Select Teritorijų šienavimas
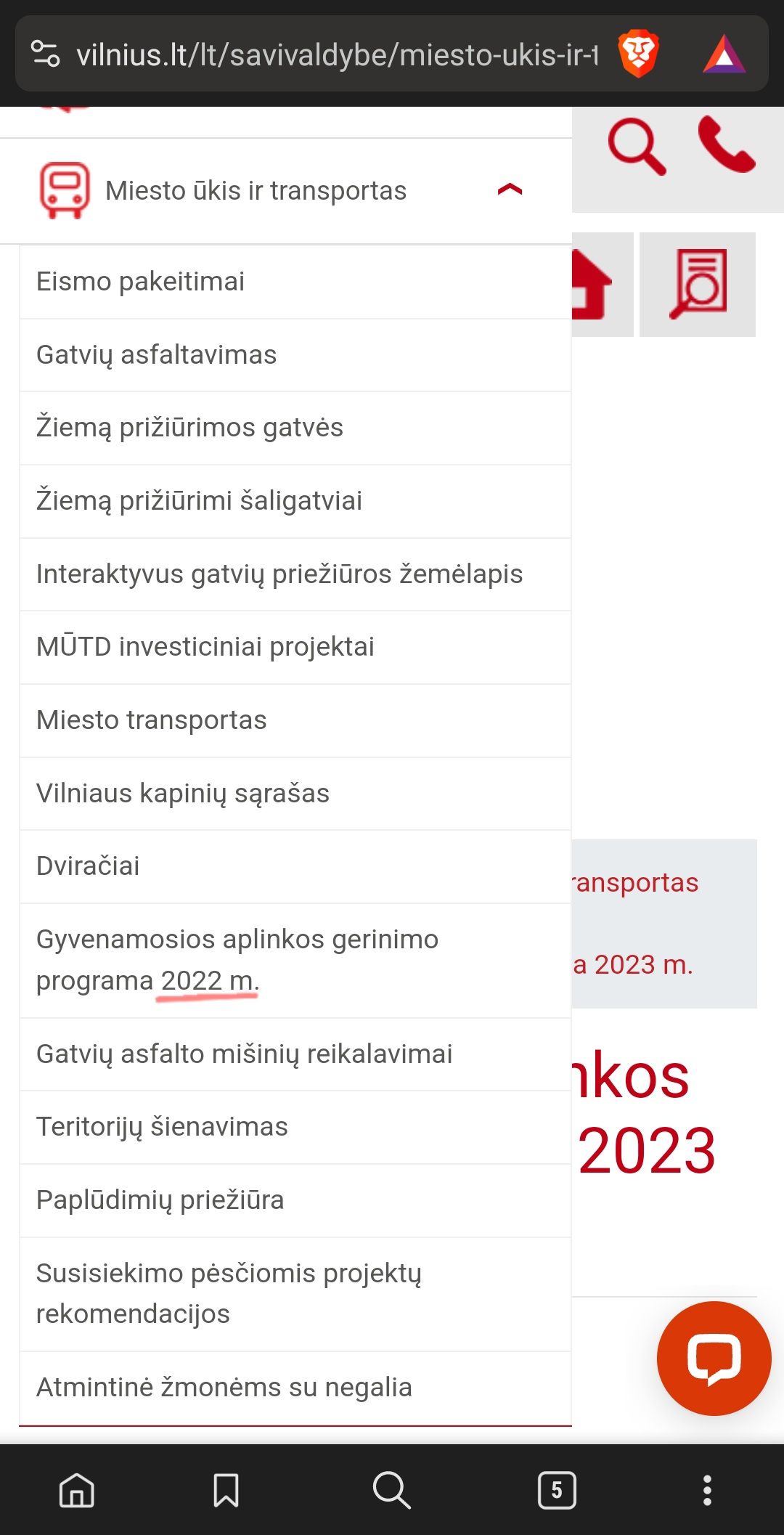Viewport: 784px width, 1535px height. [162, 1127]
